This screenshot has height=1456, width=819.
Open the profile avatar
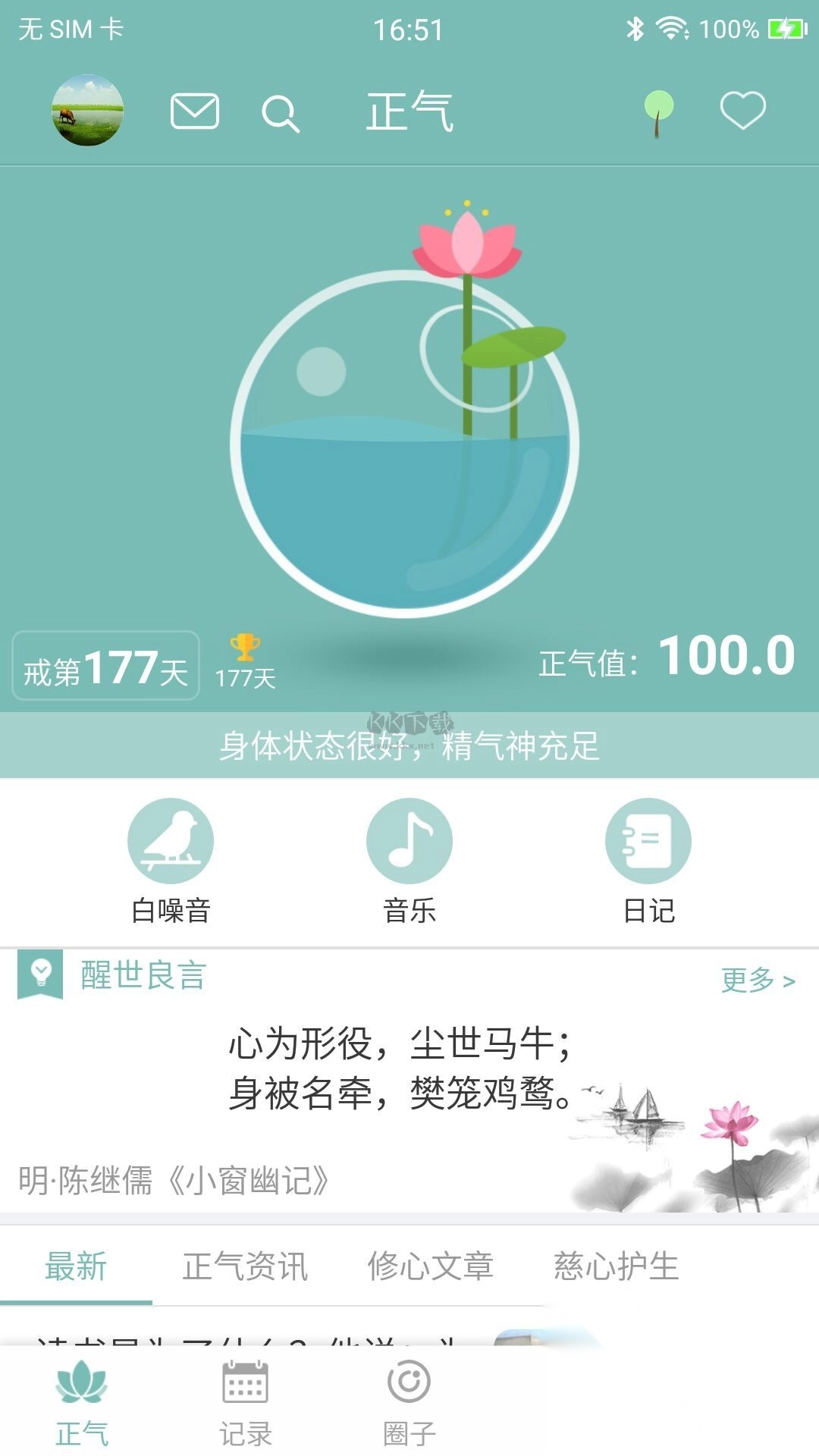[x=87, y=111]
